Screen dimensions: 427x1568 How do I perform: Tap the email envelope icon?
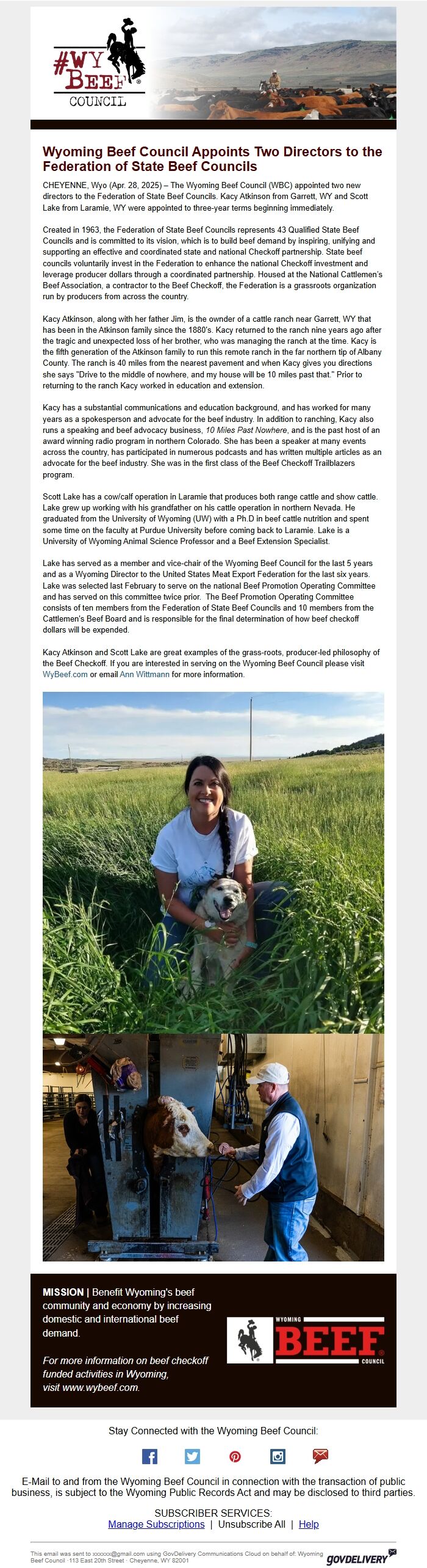(320, 1456)
